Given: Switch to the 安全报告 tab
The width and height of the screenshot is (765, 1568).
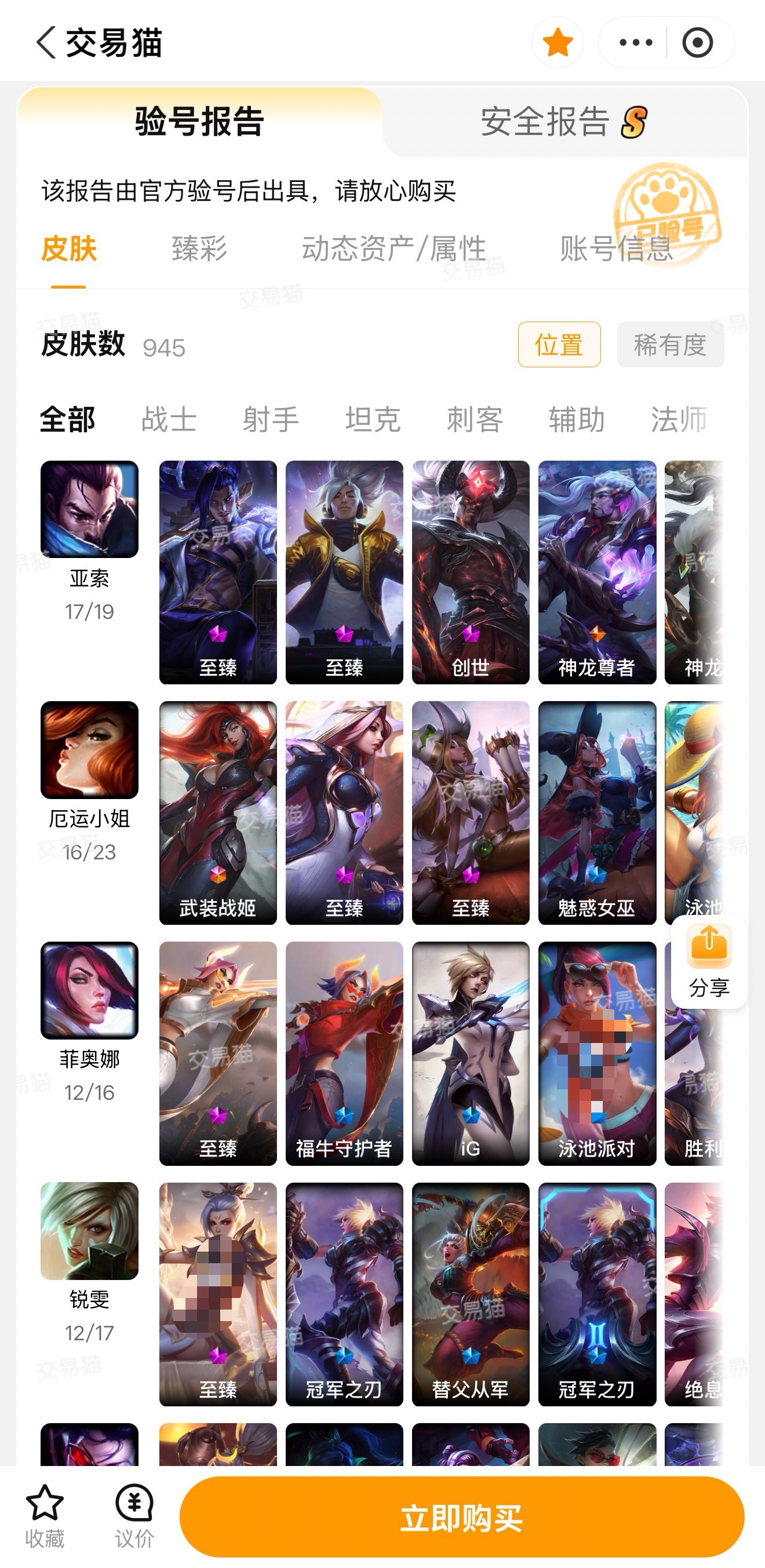Looking at the screenshot, I should tap(564, 122).
